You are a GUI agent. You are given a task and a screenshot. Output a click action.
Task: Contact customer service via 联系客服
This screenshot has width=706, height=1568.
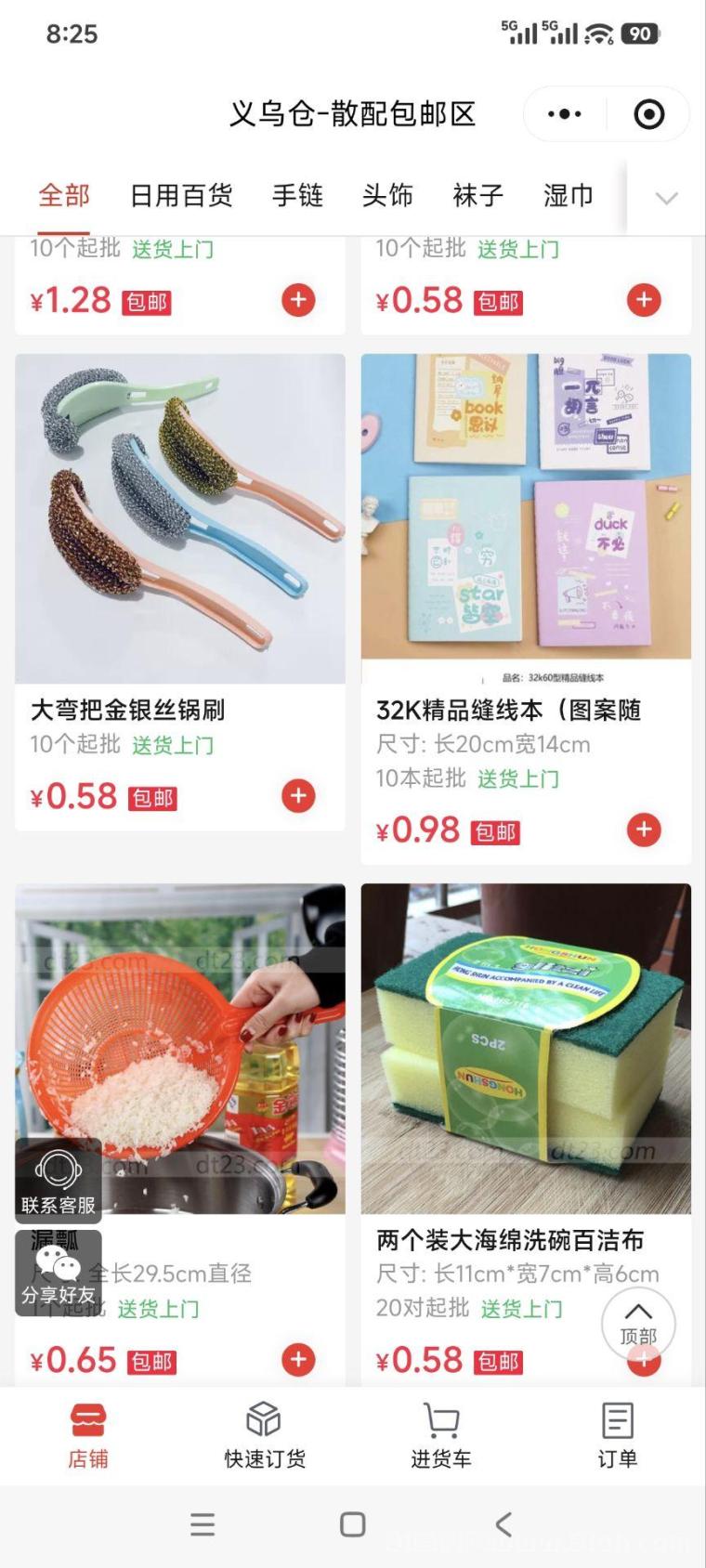[59, 1181]
